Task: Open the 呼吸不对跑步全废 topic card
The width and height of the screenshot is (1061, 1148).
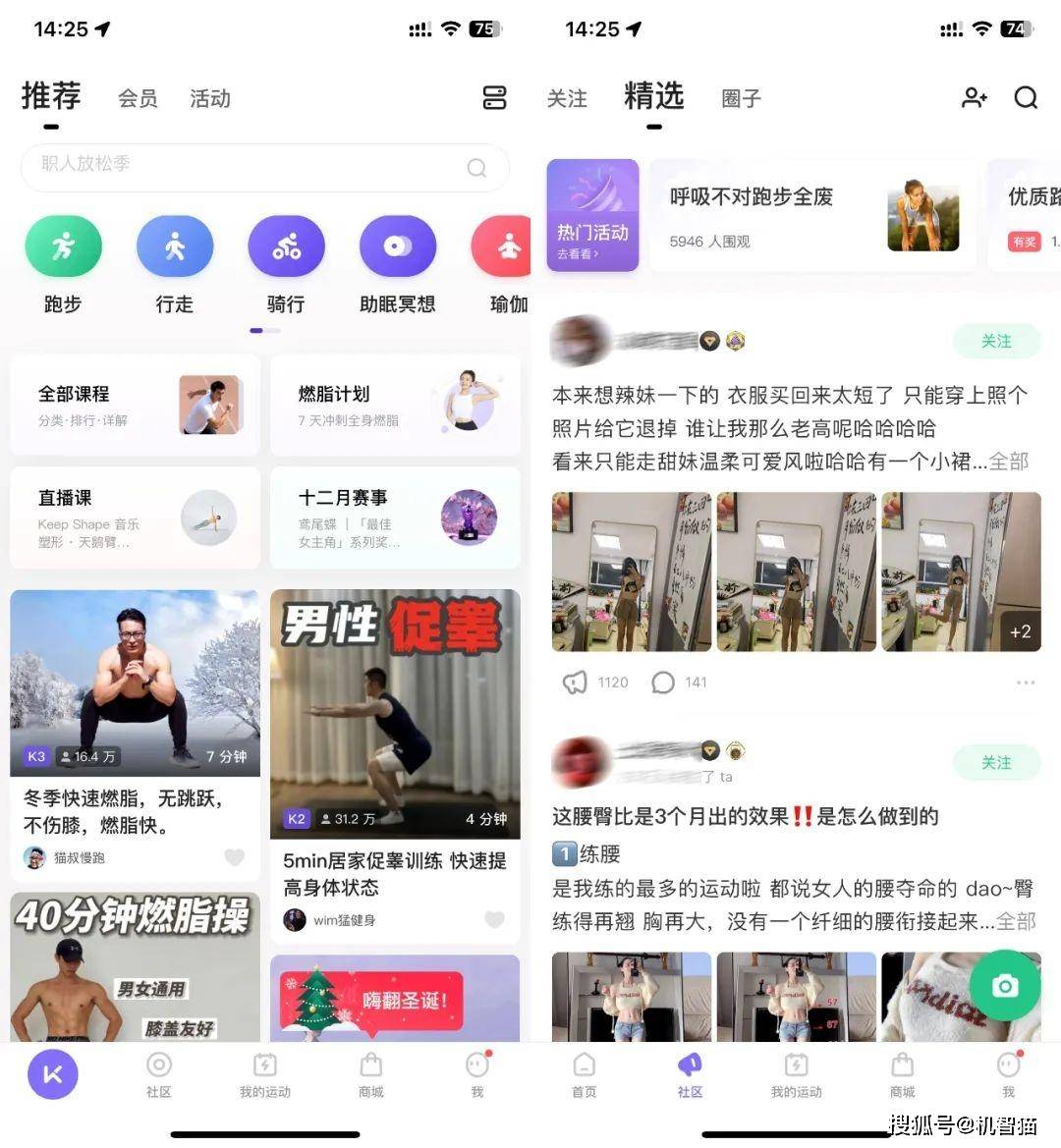Action: click(811, 215)
